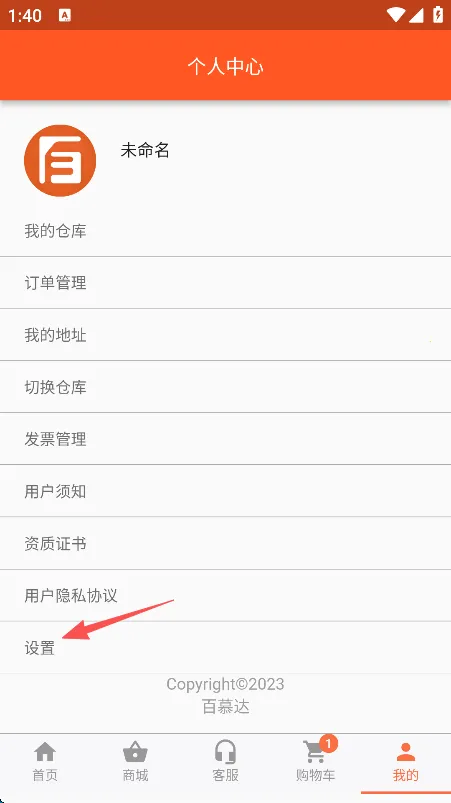Open 我的仓库 row
Viewport: 451px width, 803px height.
point(225,231)
